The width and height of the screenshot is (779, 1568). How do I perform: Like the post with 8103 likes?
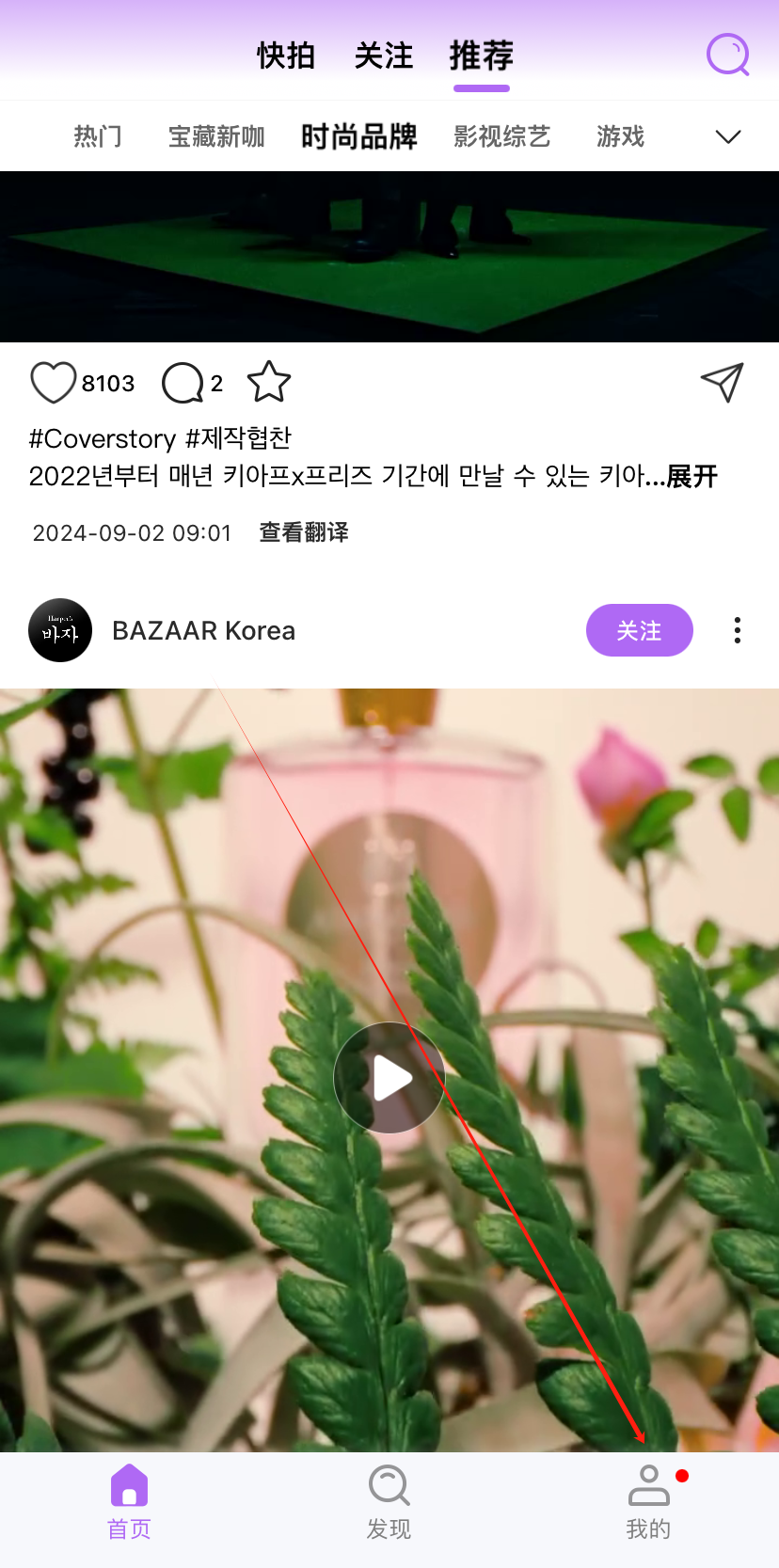pyautogui.click(x=53, y=383)
